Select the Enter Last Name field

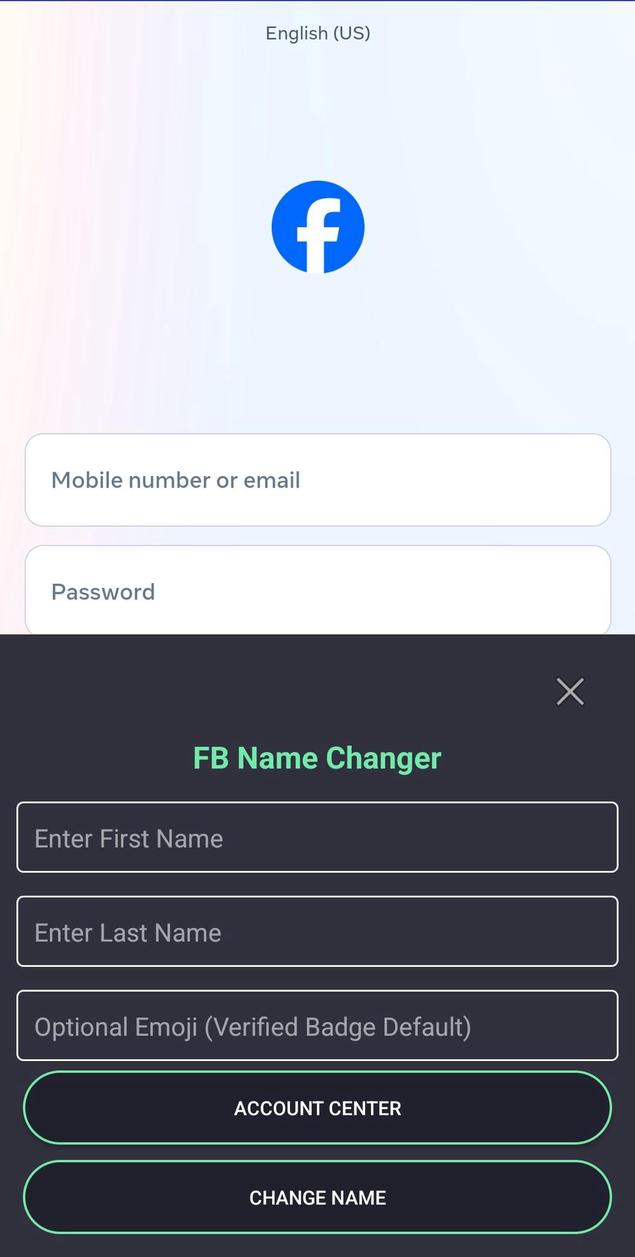click(x=317, y=932)
